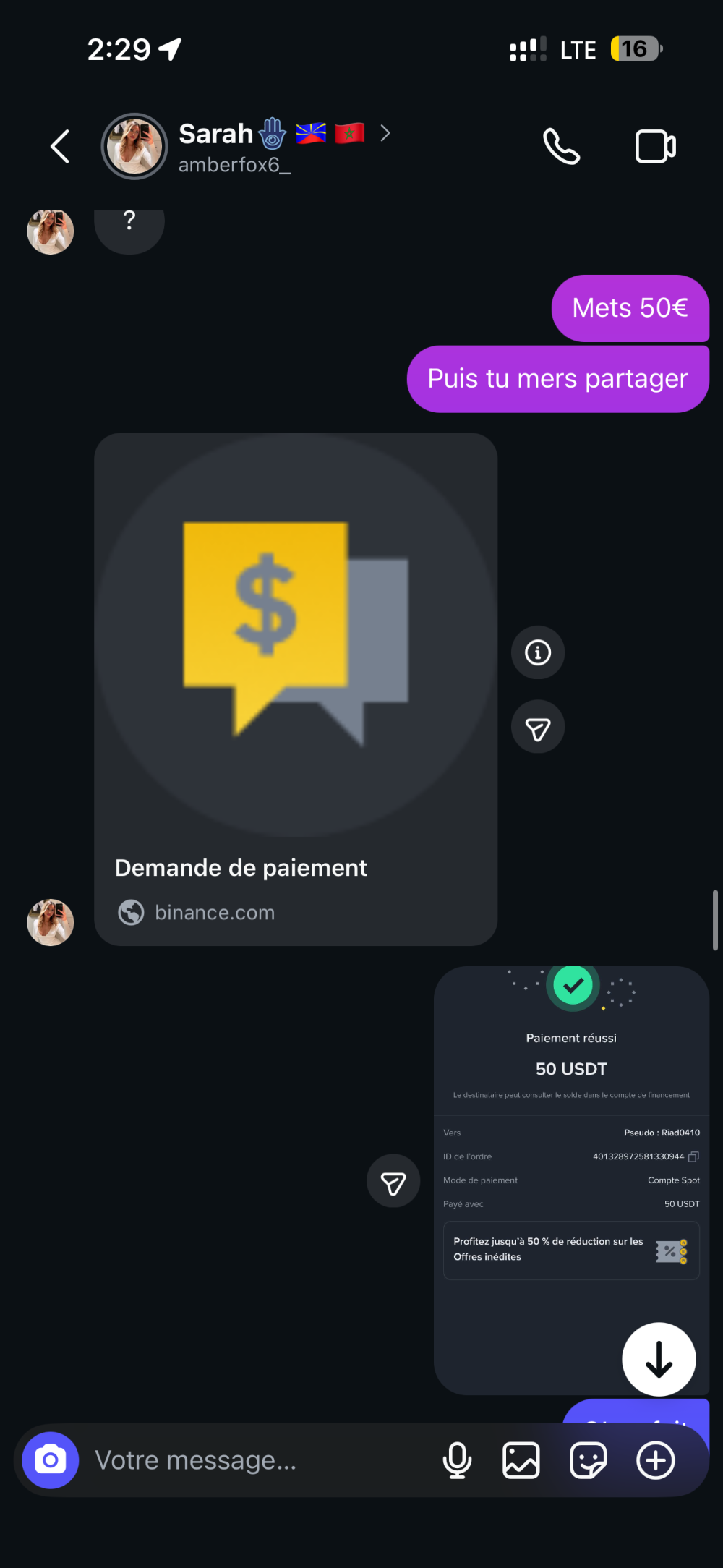Start a video call with Sarah
The image size is (723, 1568).
click(655, 147)
